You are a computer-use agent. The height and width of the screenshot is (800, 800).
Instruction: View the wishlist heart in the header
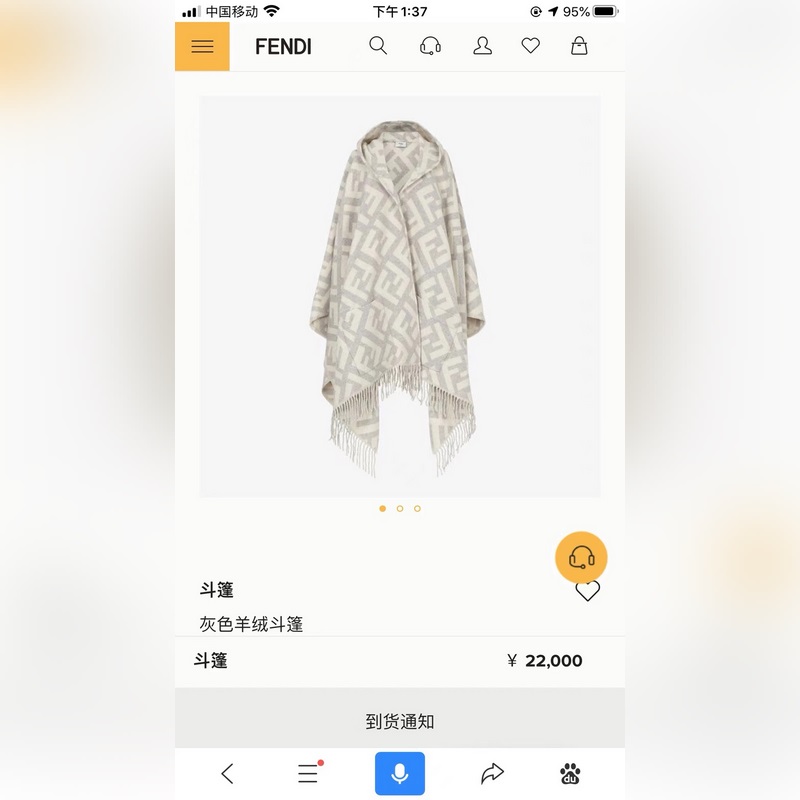531,46
